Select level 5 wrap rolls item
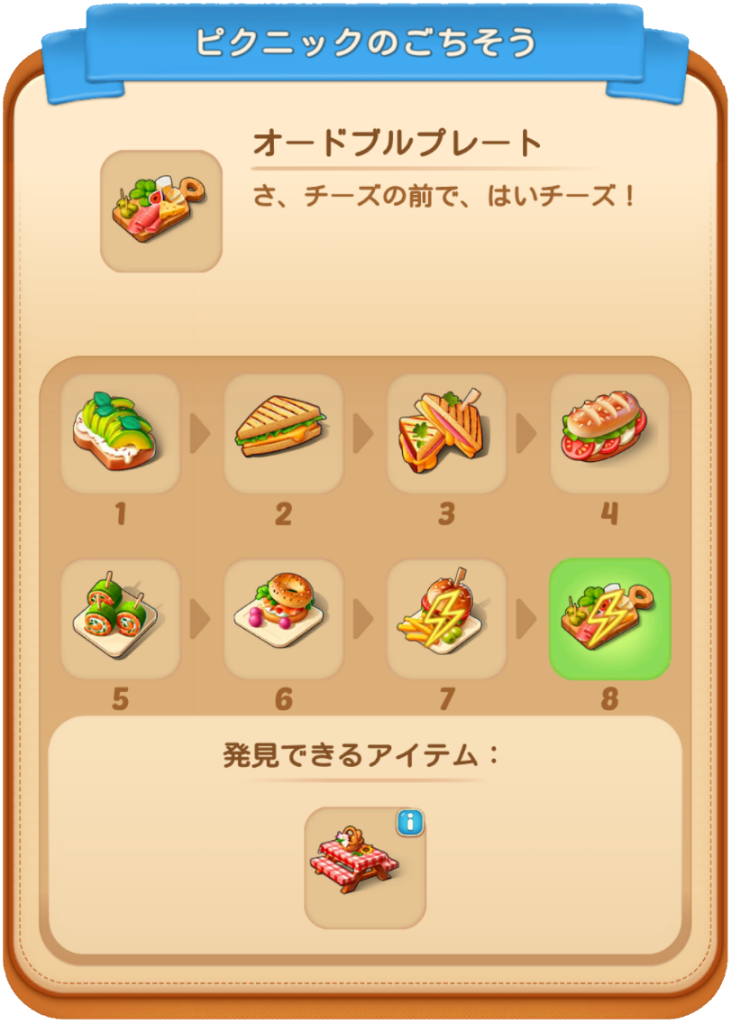This screenshot has width=731, height=1024. [x=120, y=618]
